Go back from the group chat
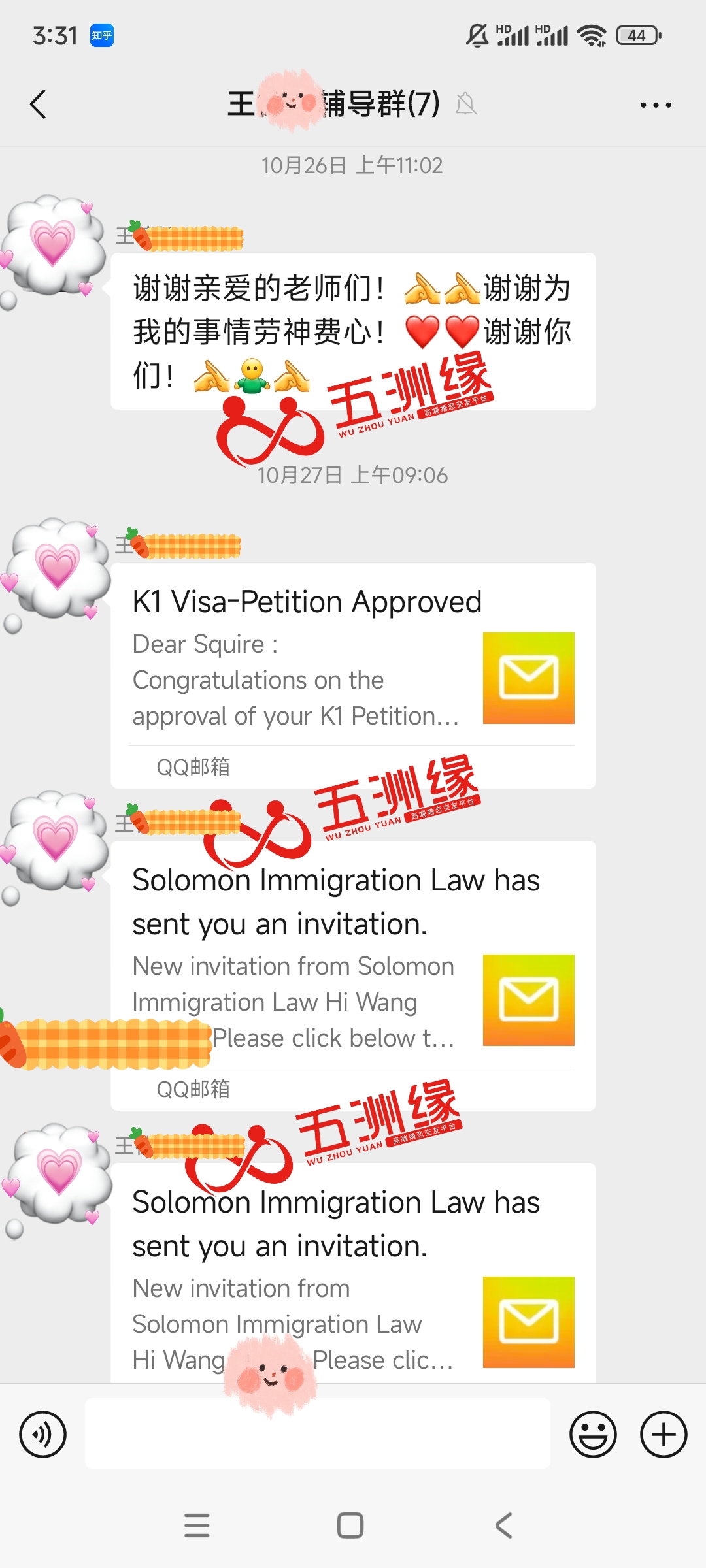706x1568 pixels. (x=39, y=105)
